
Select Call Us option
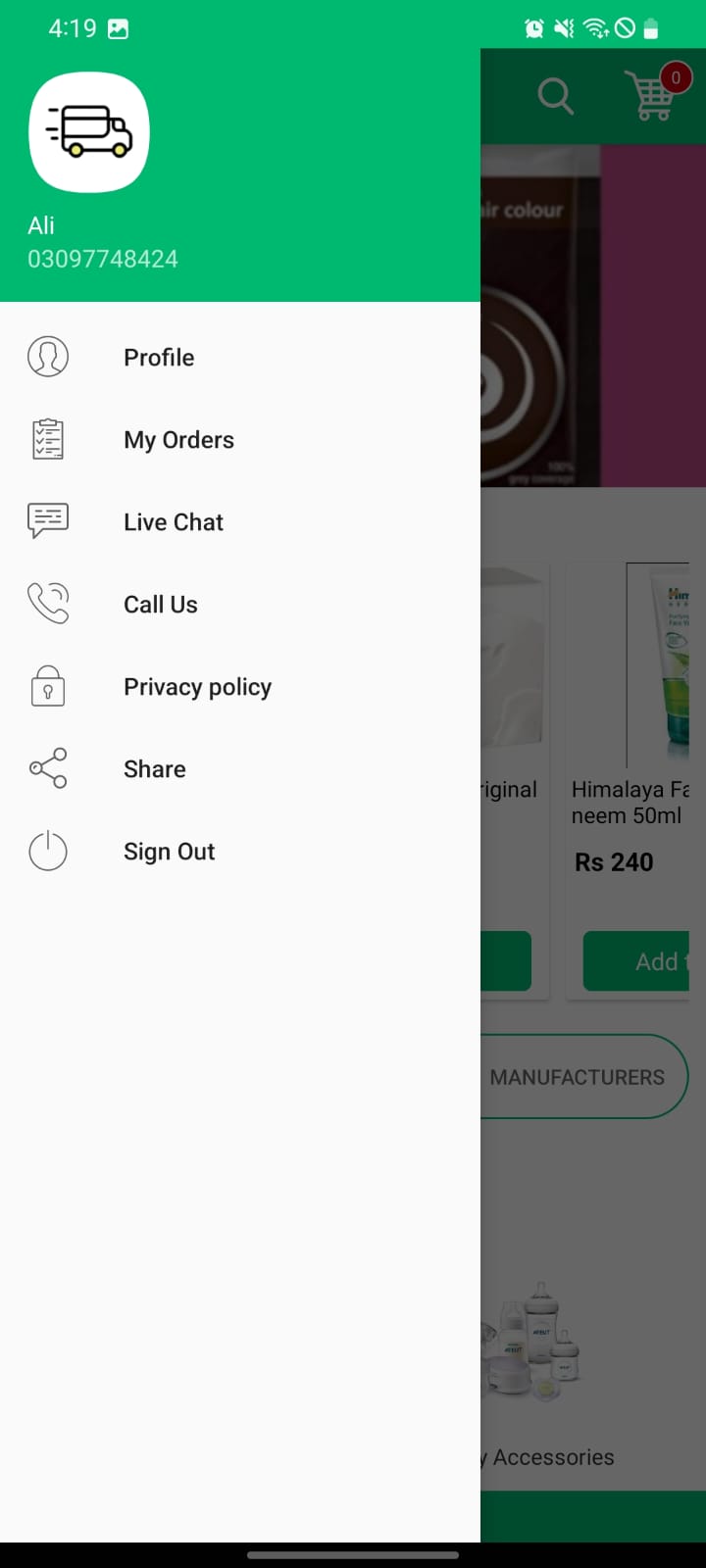pyautogui.click(x=161, y=605)
